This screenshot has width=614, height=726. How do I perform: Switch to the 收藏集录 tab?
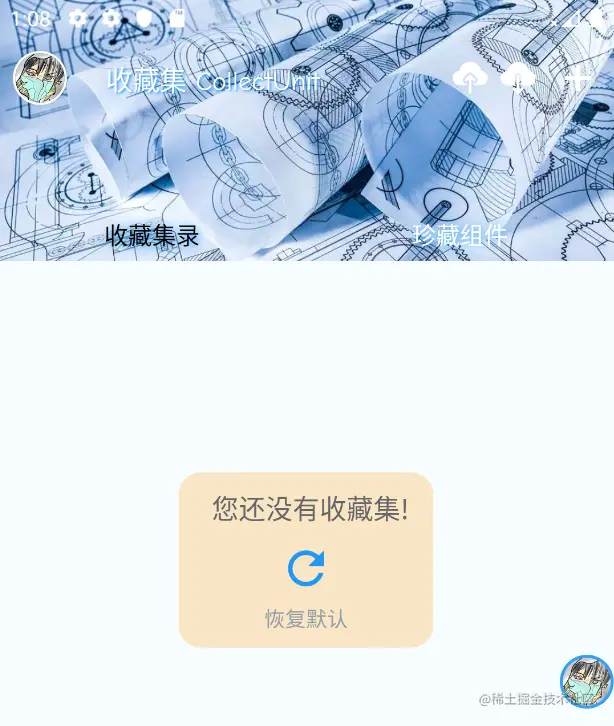pyautogui.click(x=152, y=236)
